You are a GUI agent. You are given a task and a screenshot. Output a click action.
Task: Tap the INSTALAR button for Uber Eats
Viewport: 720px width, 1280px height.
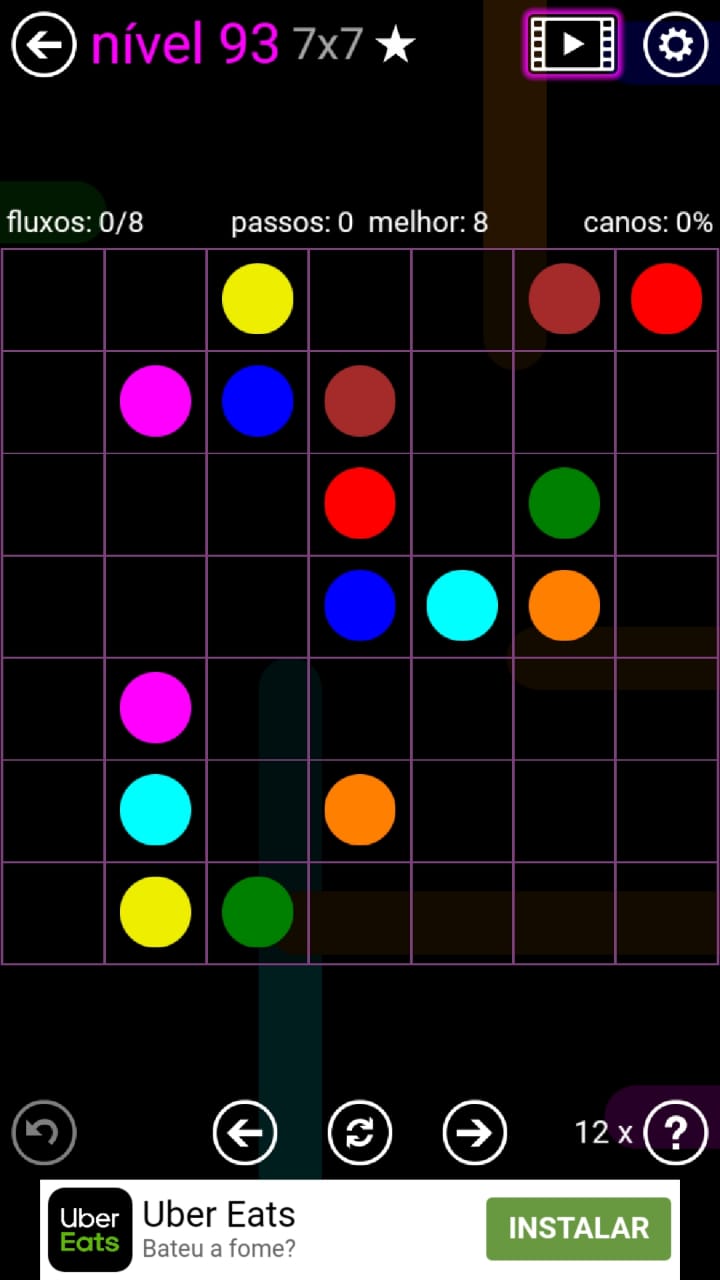578,1228
